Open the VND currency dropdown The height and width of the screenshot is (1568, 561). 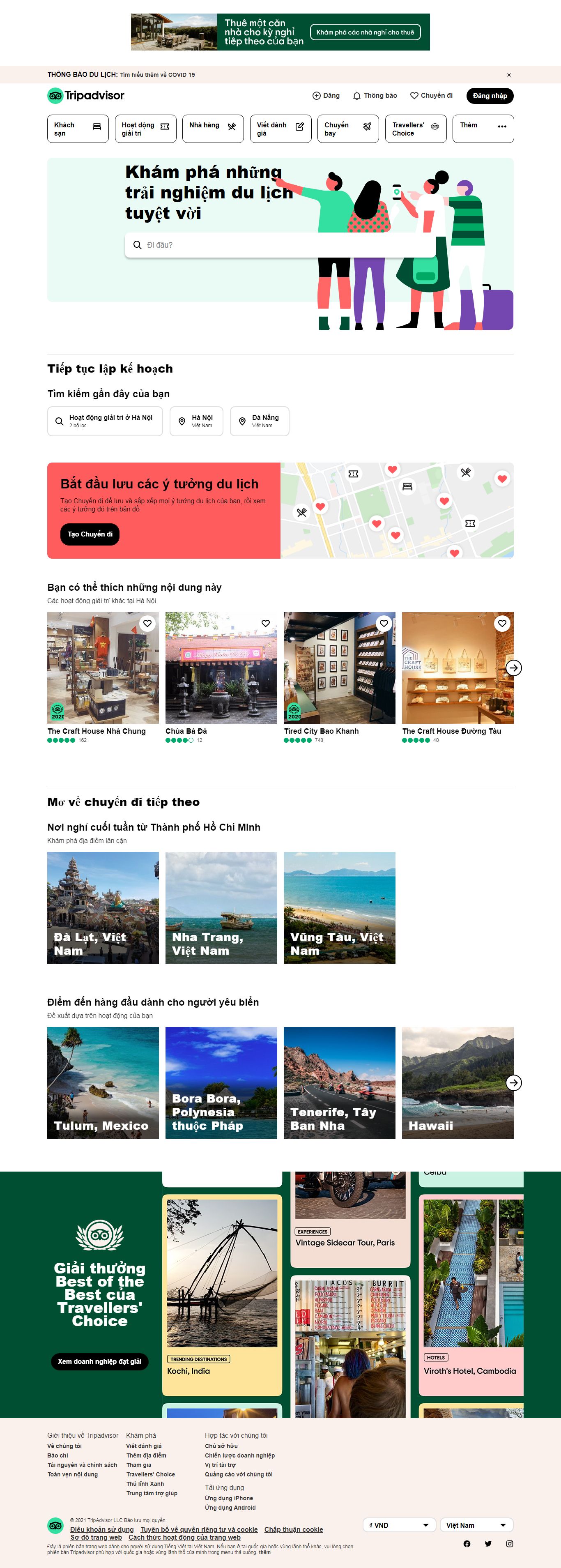[399, 1525]
